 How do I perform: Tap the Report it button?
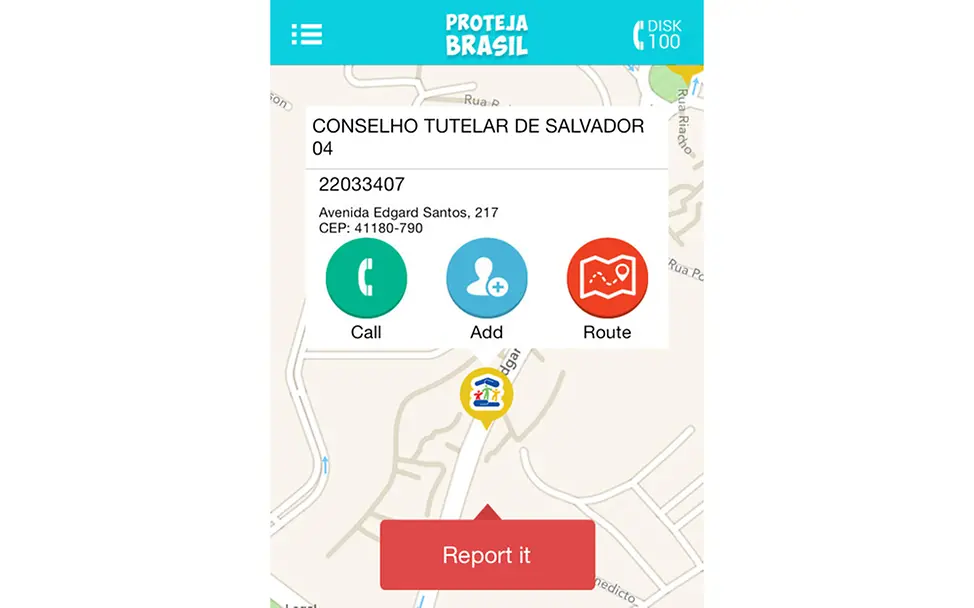point(487,555)
